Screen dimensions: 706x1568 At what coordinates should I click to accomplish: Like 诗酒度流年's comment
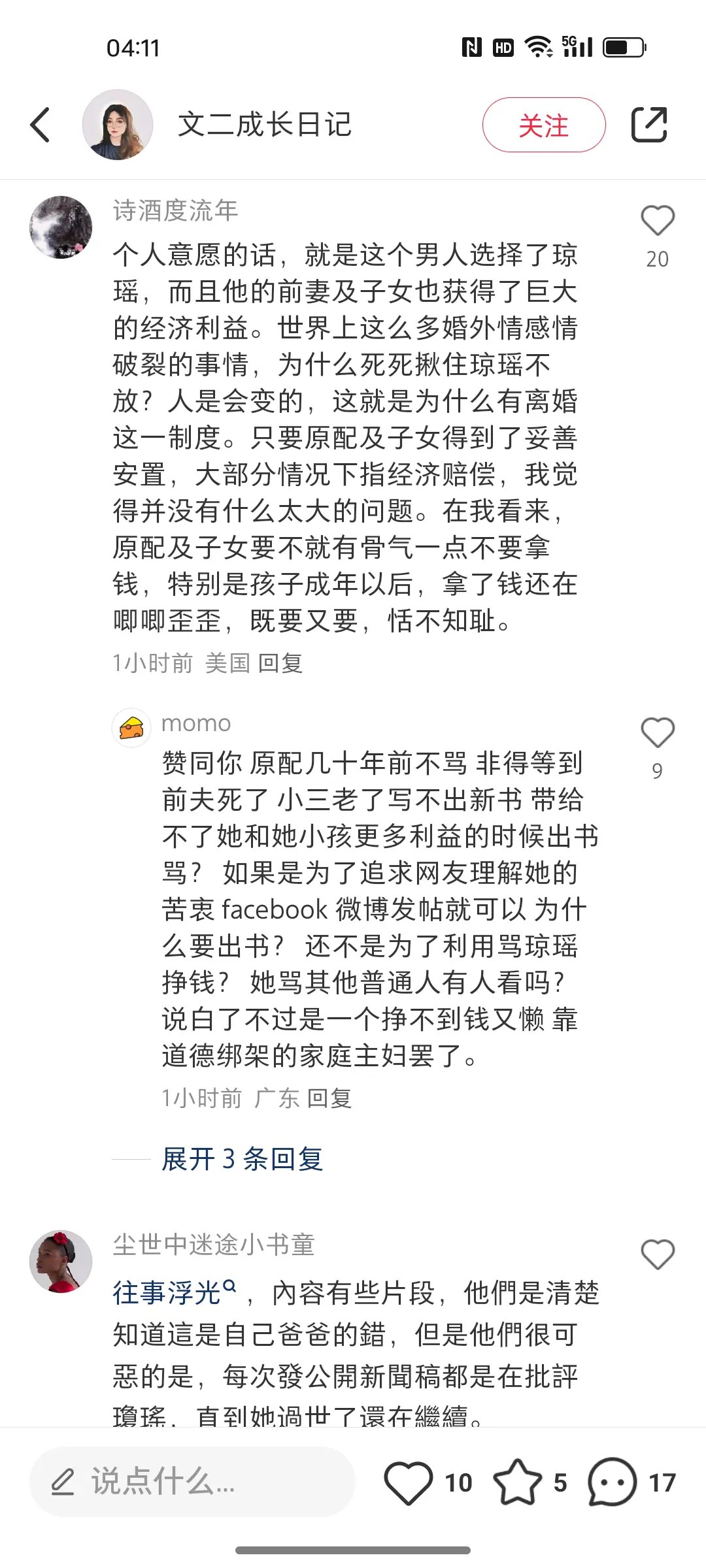(x=657, y=221)
